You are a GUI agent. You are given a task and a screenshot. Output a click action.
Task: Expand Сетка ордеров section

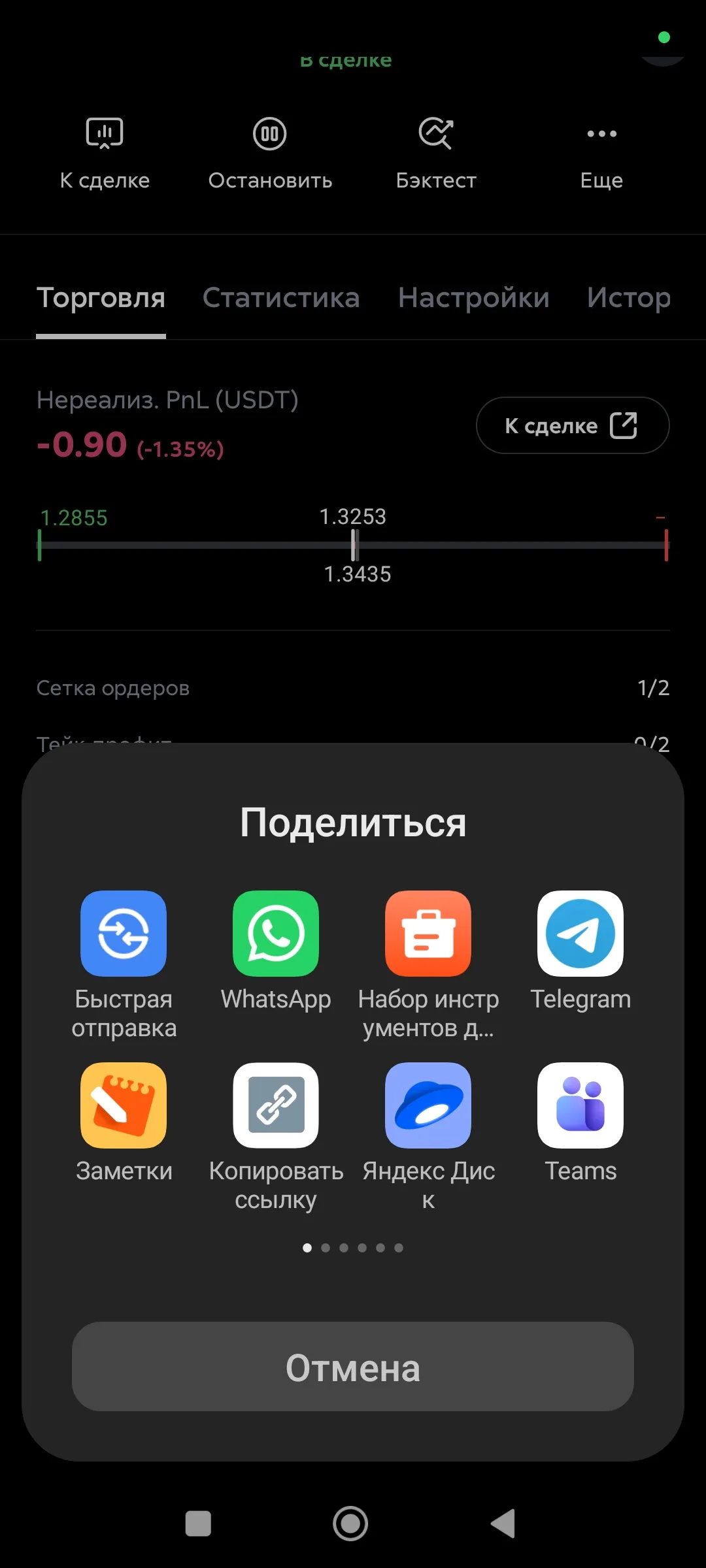pos(353,687)
